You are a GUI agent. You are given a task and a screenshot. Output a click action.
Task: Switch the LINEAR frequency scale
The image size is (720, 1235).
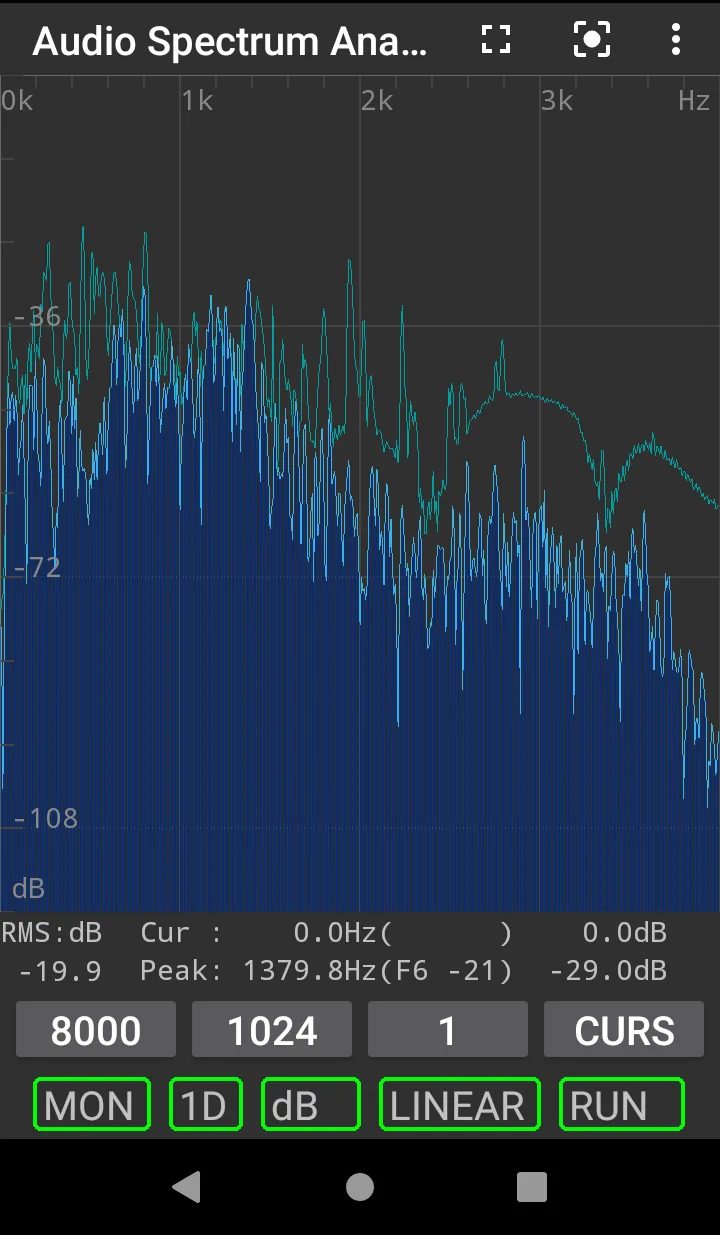(x=460, y=1104)
